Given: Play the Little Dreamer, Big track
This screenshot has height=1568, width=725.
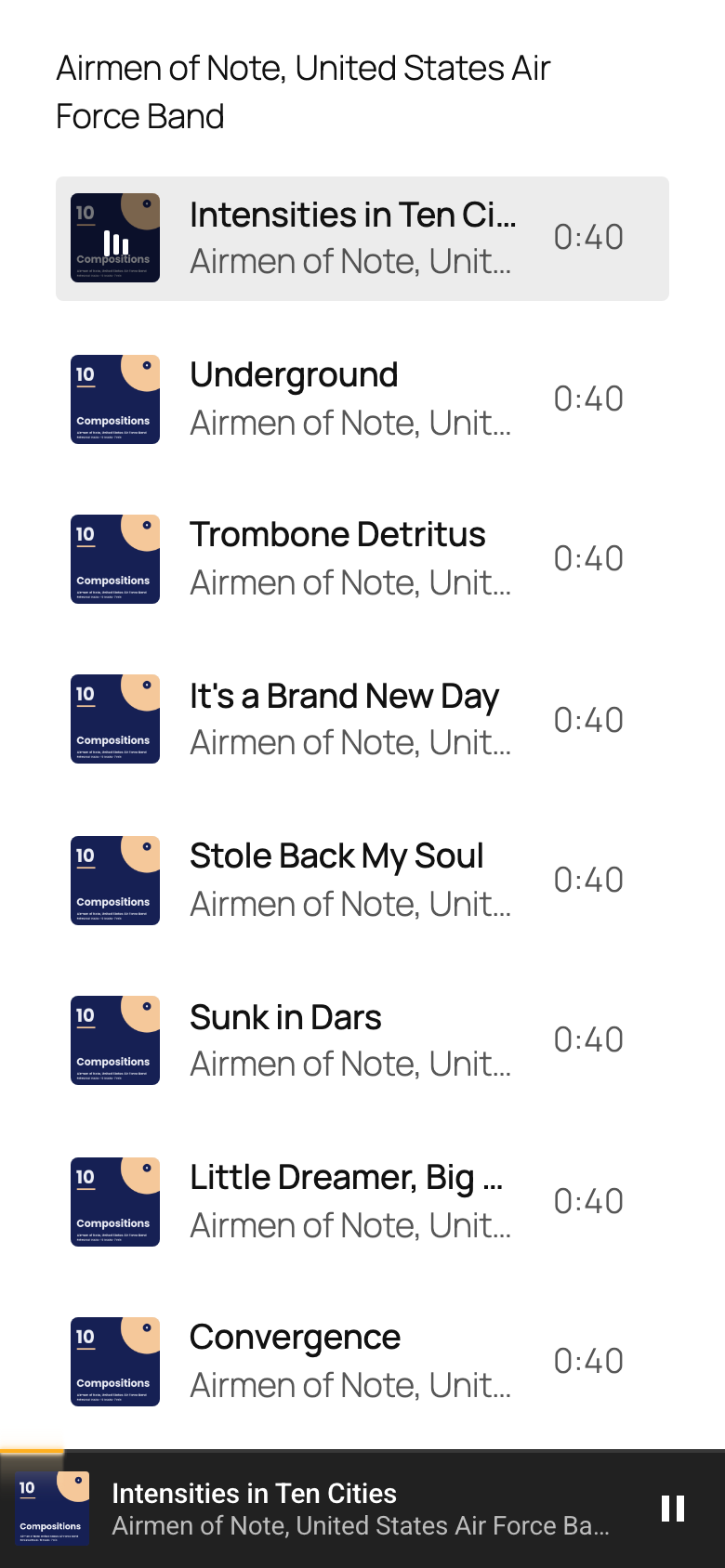Looking at the screenshot, I should coord(362,1201).
